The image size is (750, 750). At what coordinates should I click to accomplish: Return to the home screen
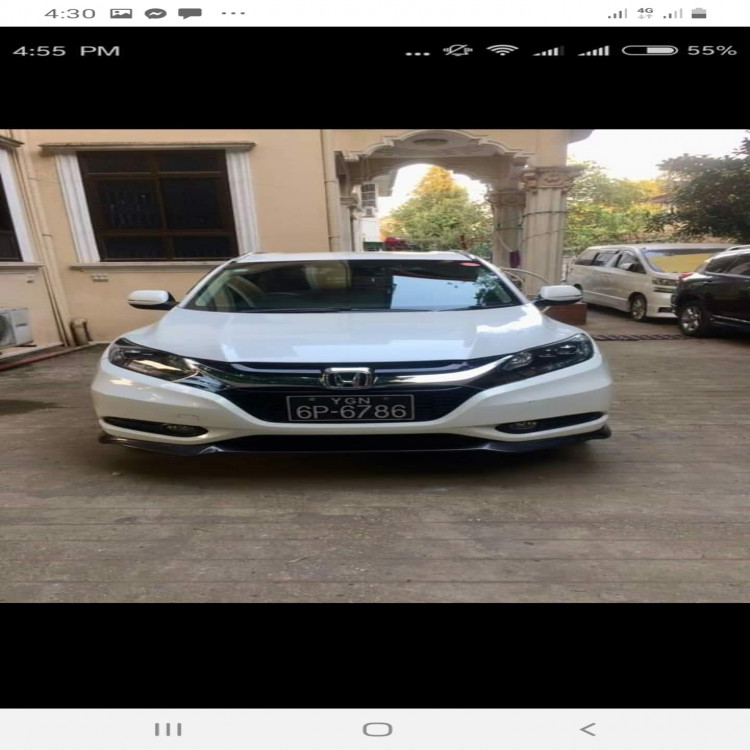377,729
